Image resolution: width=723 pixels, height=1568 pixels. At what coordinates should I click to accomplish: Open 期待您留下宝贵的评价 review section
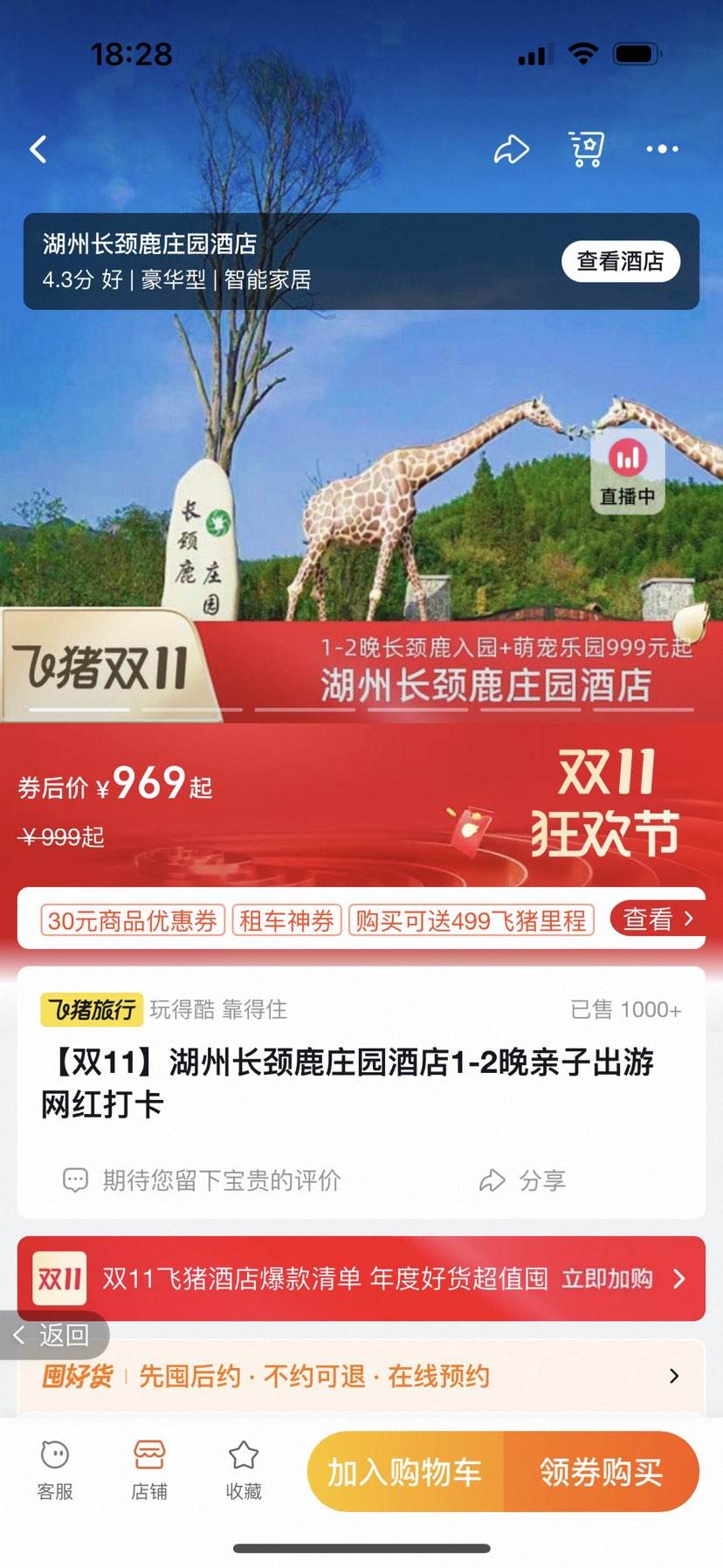[203, 1180]
